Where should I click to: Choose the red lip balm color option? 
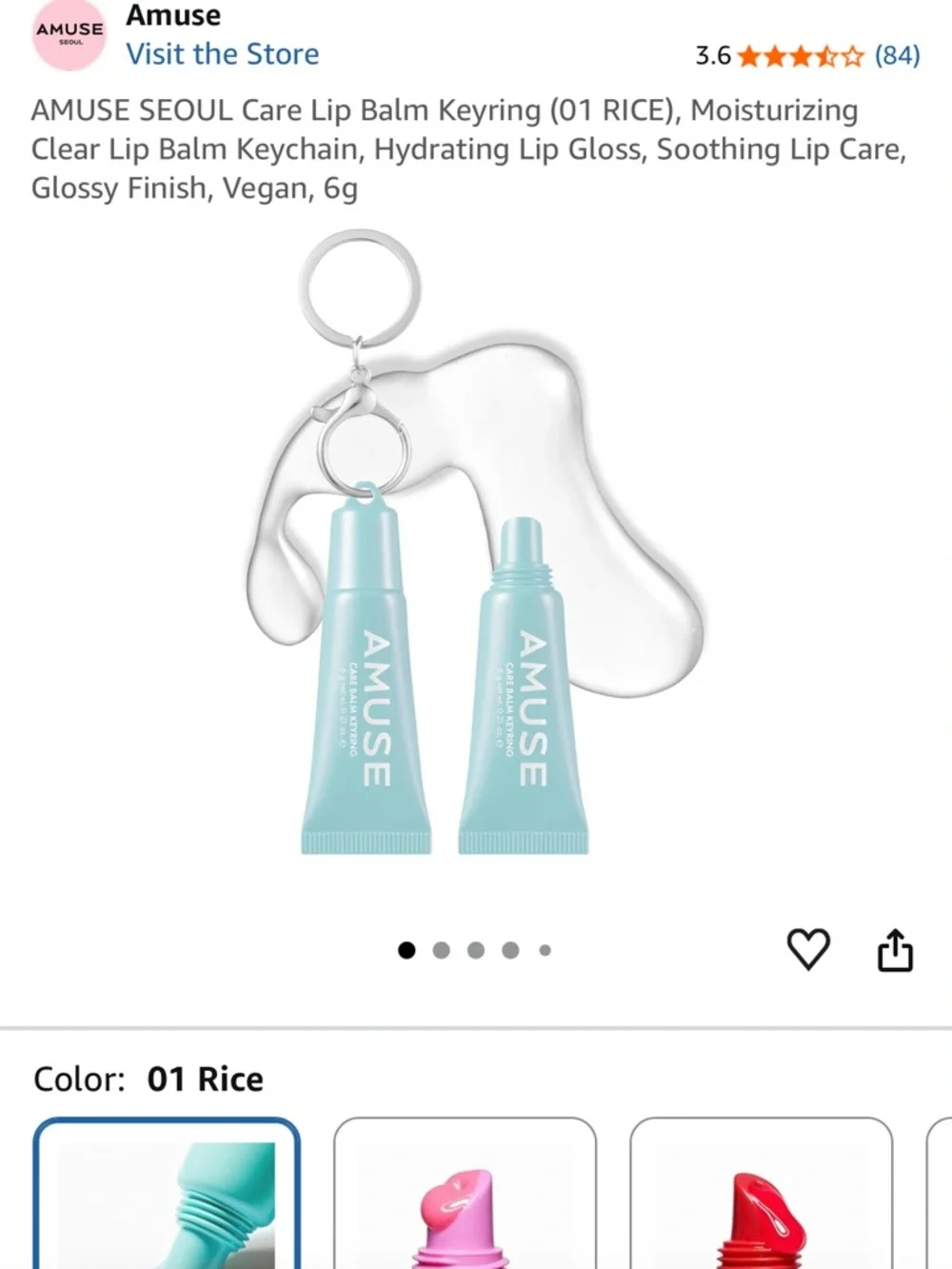(x=762, y=1195)
